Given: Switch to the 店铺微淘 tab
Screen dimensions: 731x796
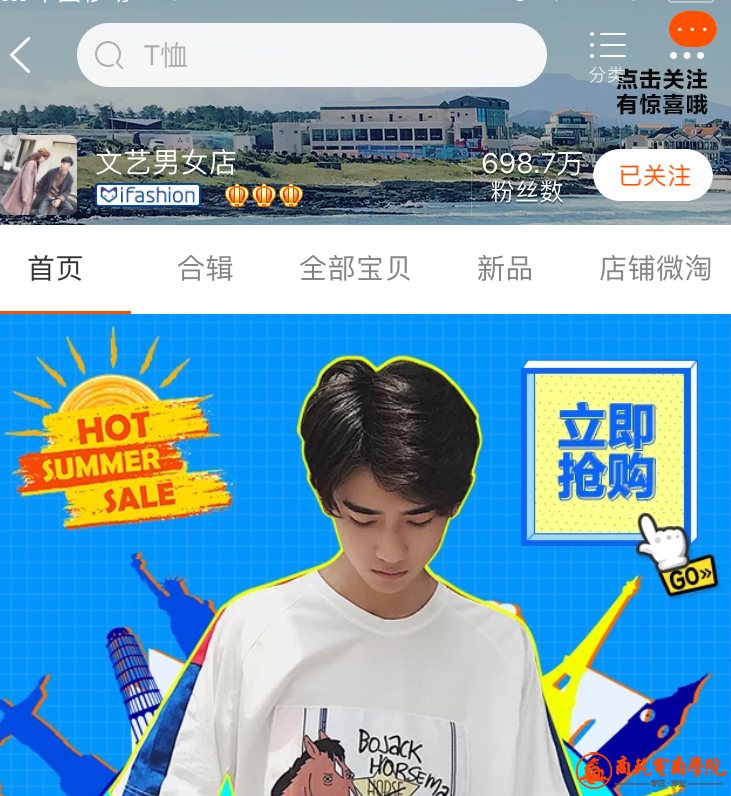Looking at the screenshot, I should (x=655, y=268).
